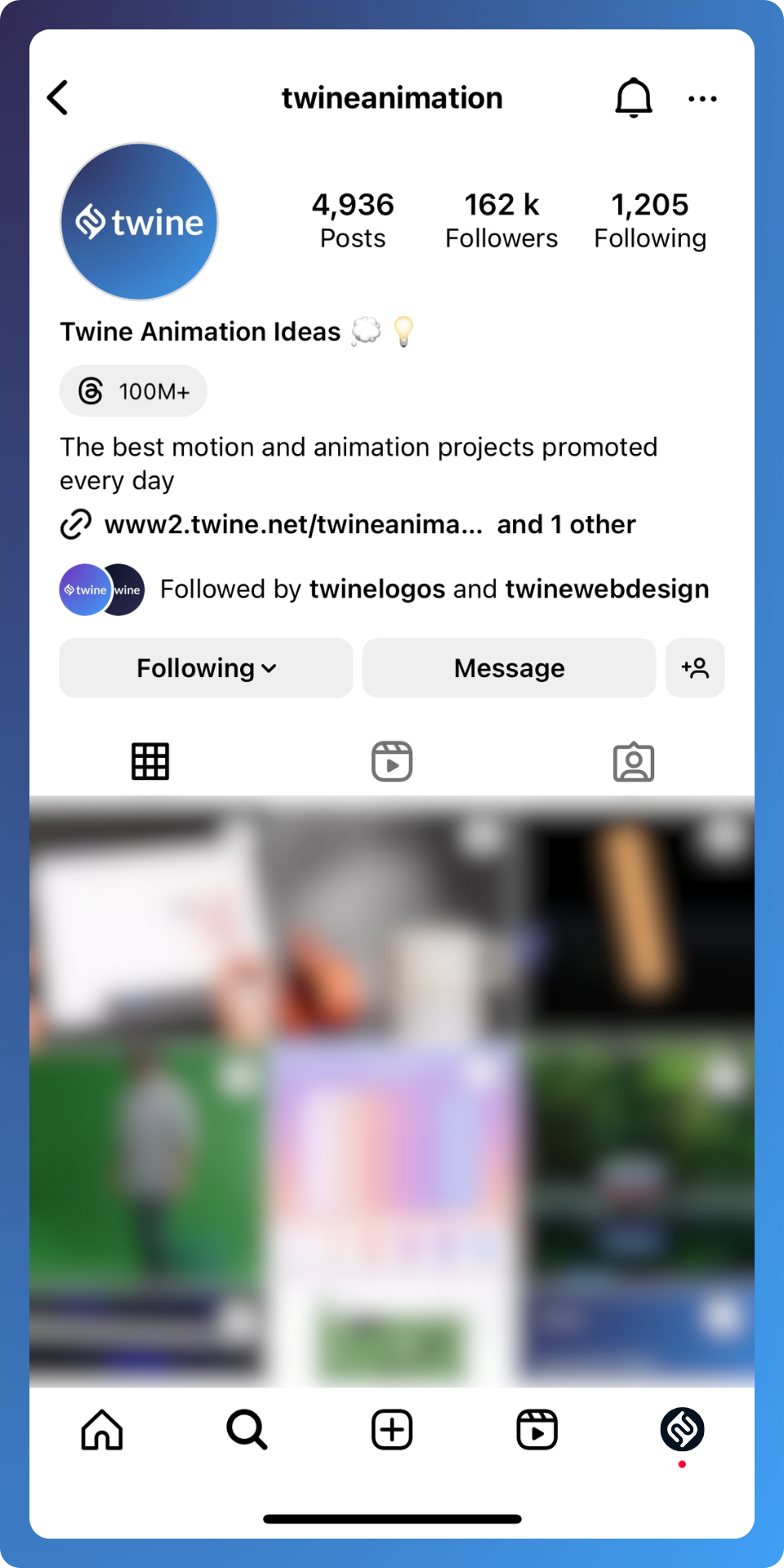
Task: Open your own profile avatar icon
Action: (683, 1430)
